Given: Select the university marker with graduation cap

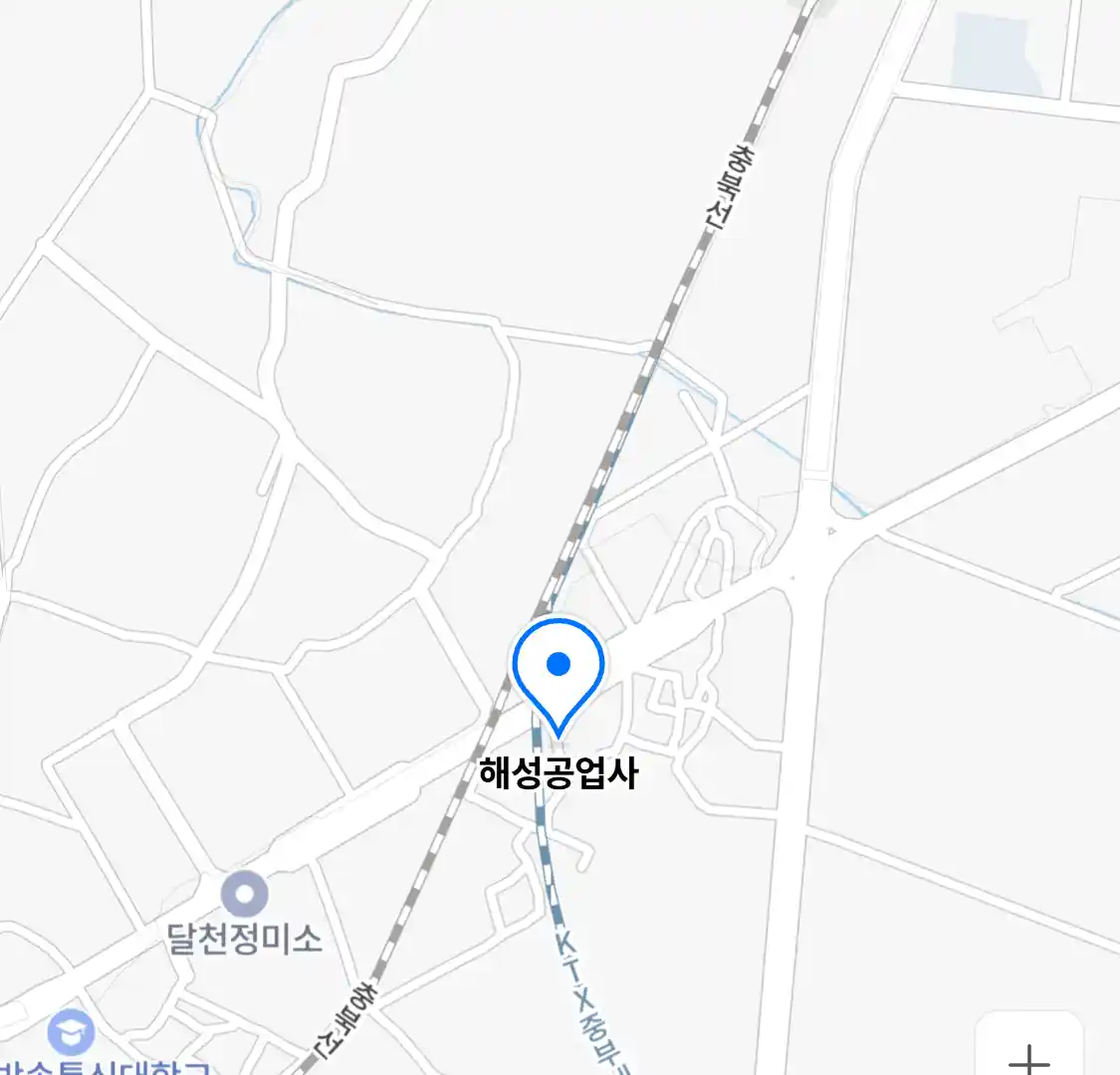Looking at the screenshot, I should 71,1033.
